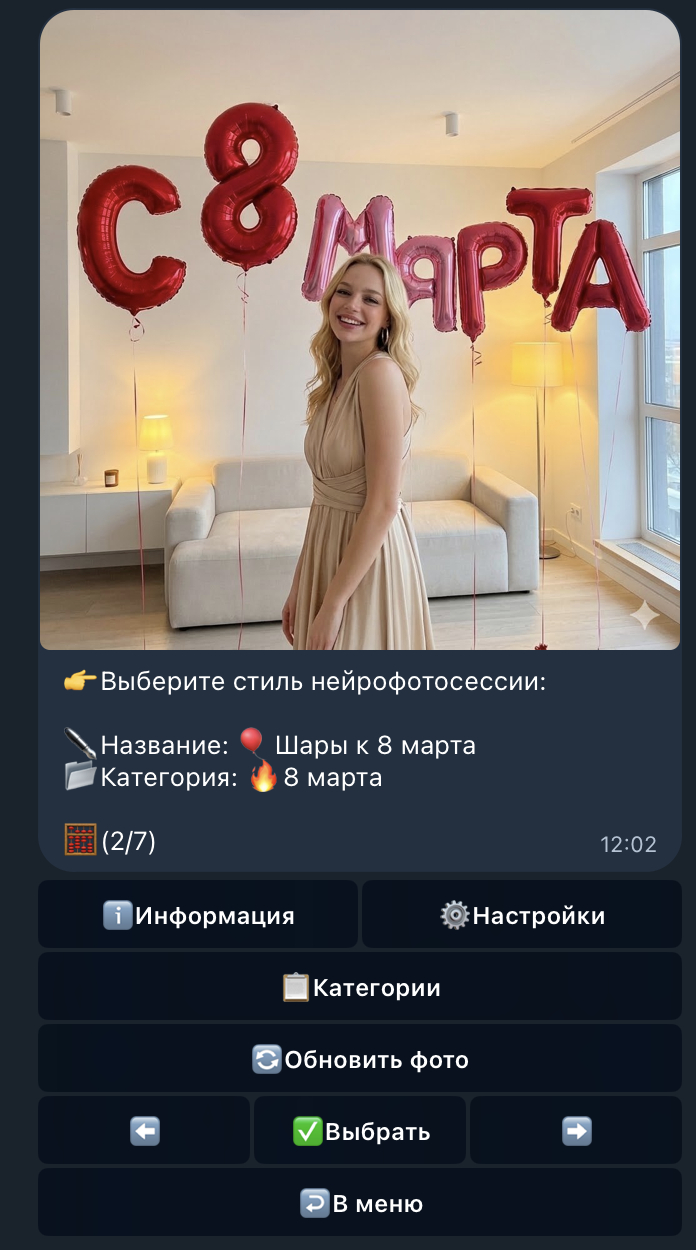696x1250 pixels.
Task: Open the 8 марта balloons photo
Action: pyautogui.click(x=360, y=330)
